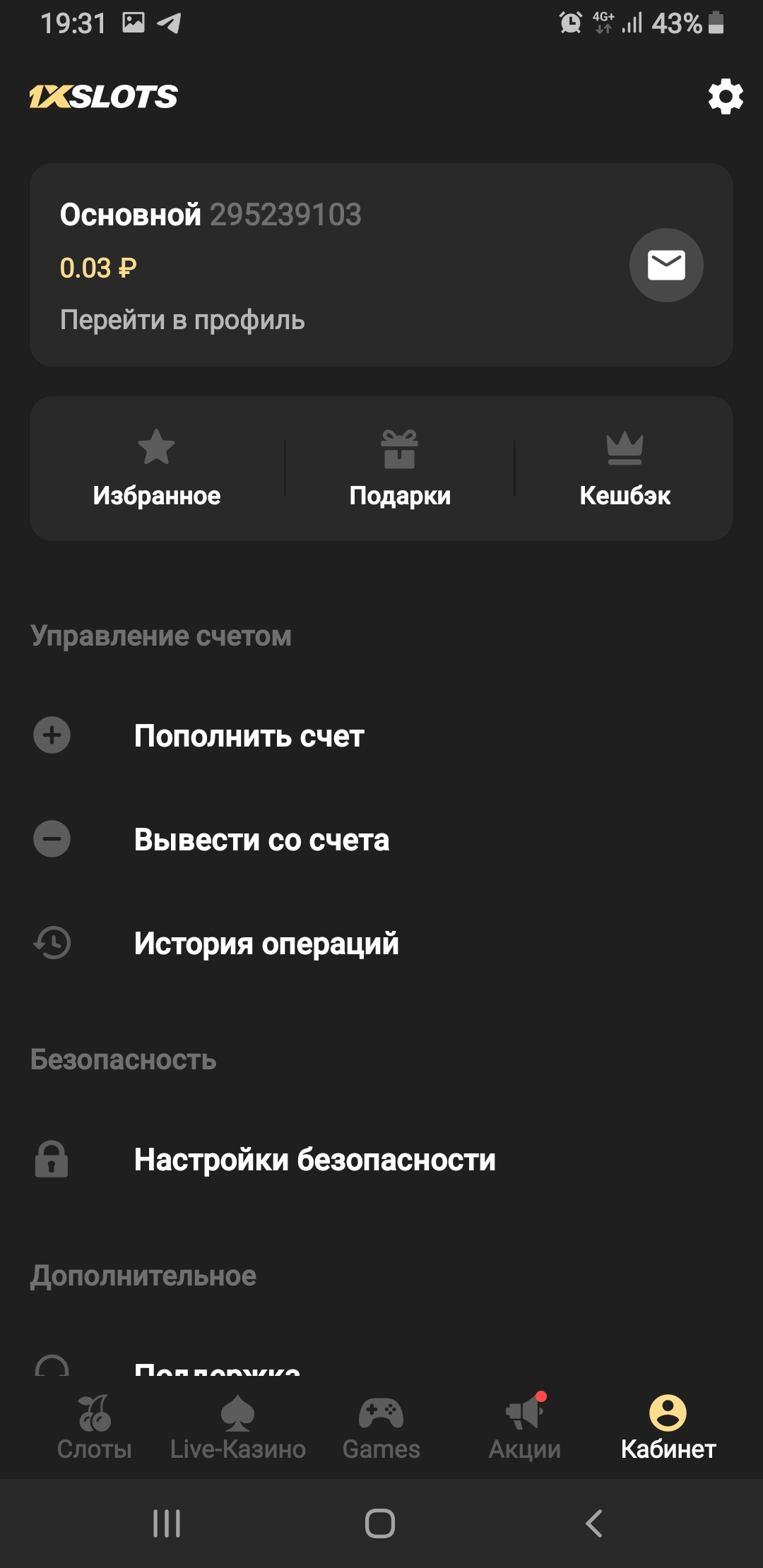Go back with system back button
The image size is (763, 1568).
coord(594,1524)
